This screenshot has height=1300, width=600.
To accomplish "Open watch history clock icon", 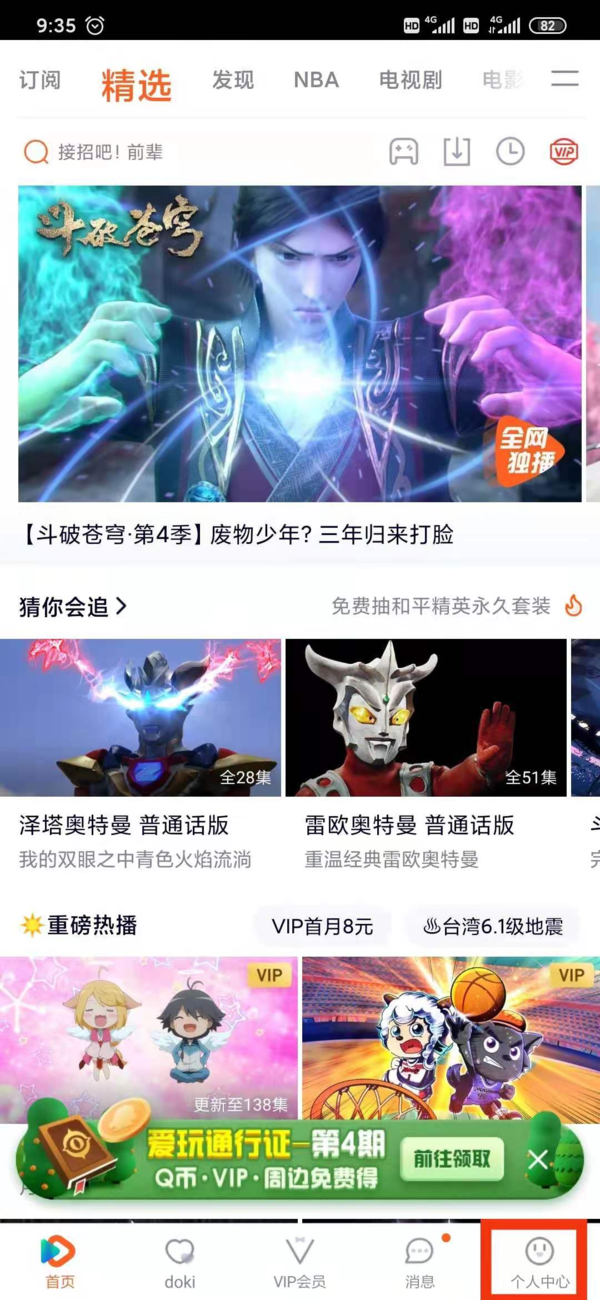I will coord(510,152).
